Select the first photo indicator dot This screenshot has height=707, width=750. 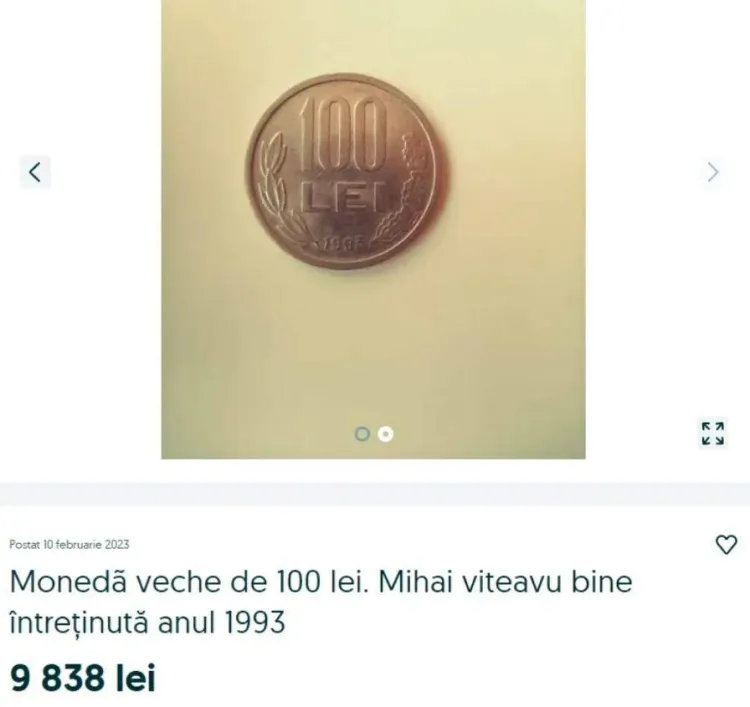[x=363, y=434]
